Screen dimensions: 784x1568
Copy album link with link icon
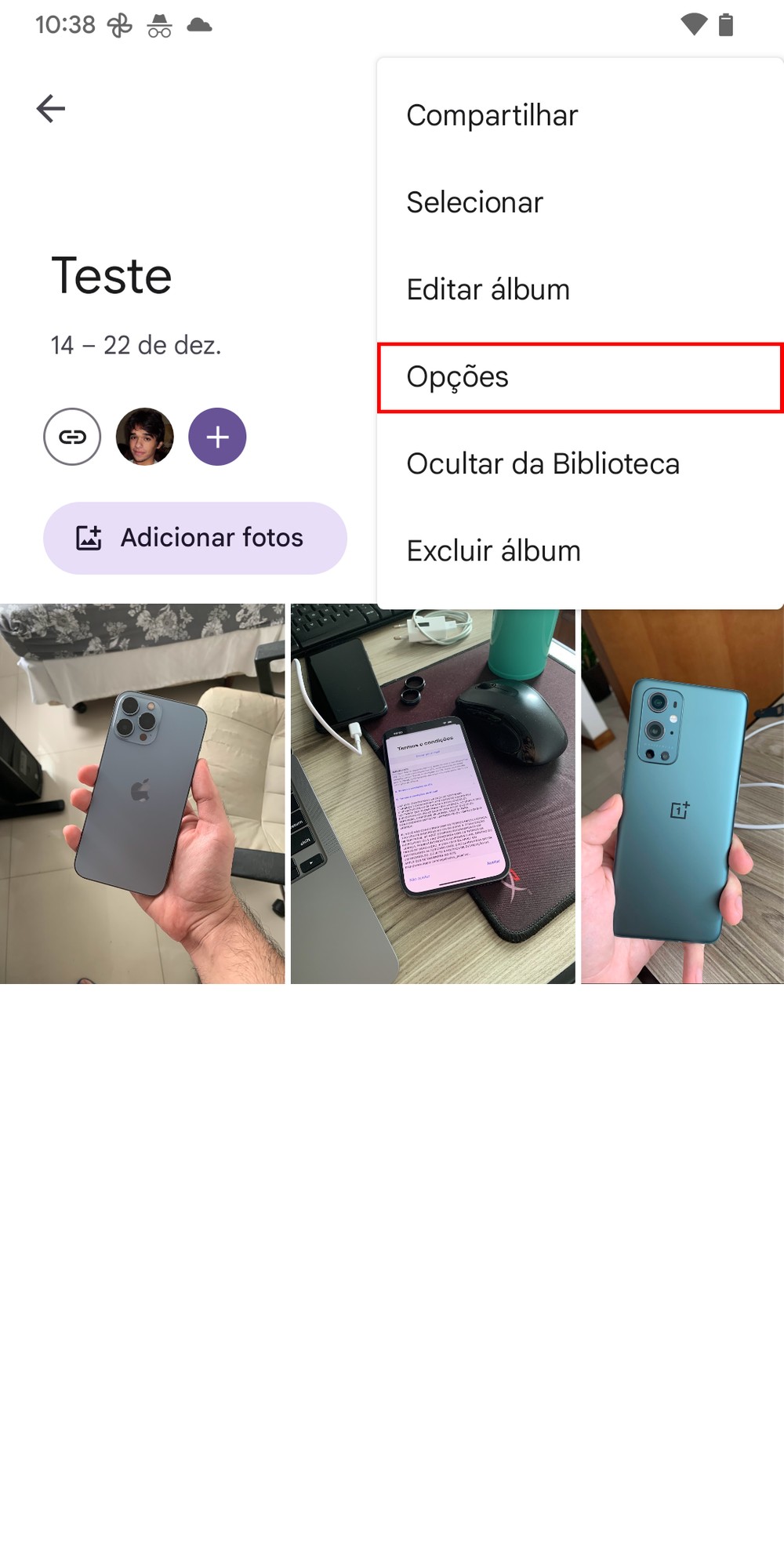[x=72, y=437]
